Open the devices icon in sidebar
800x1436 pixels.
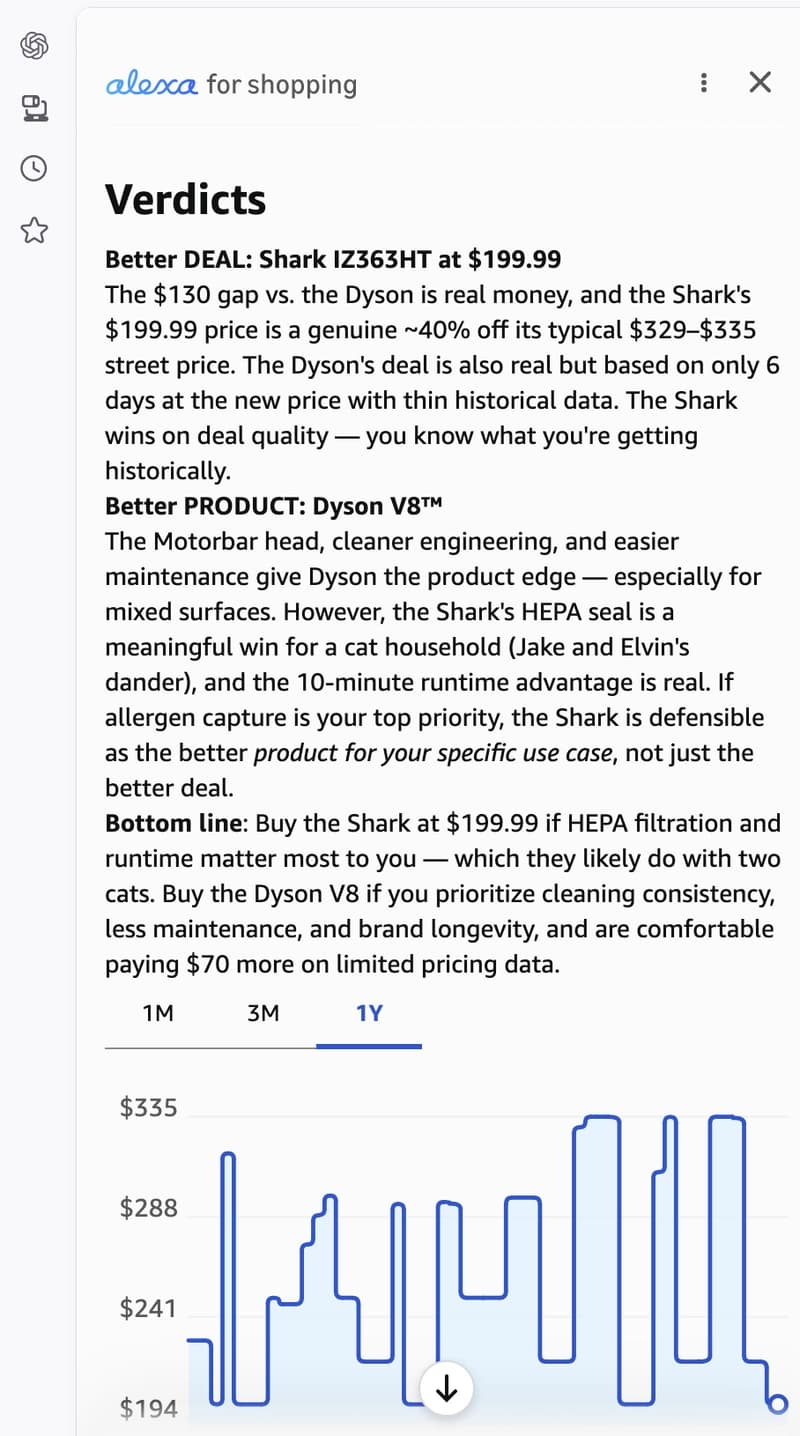click(34, 107)
